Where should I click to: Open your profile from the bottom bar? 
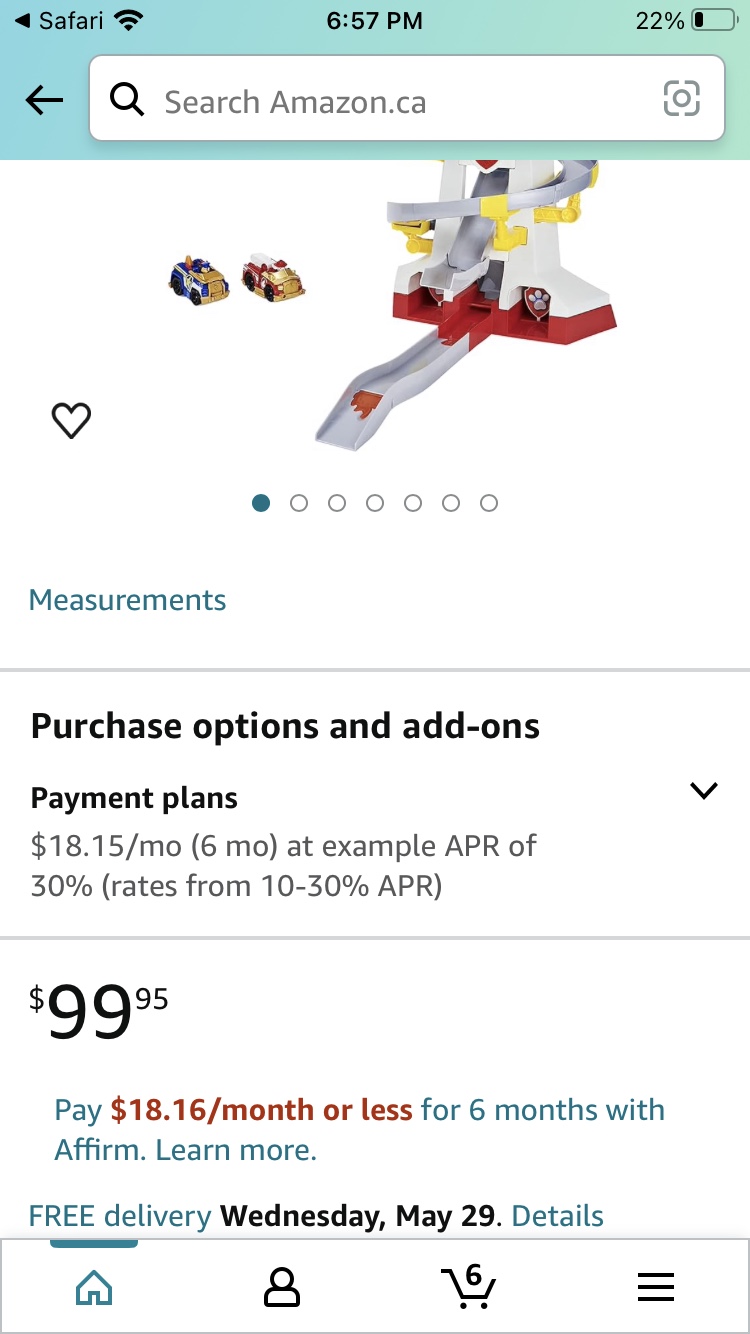point(281,1287)
